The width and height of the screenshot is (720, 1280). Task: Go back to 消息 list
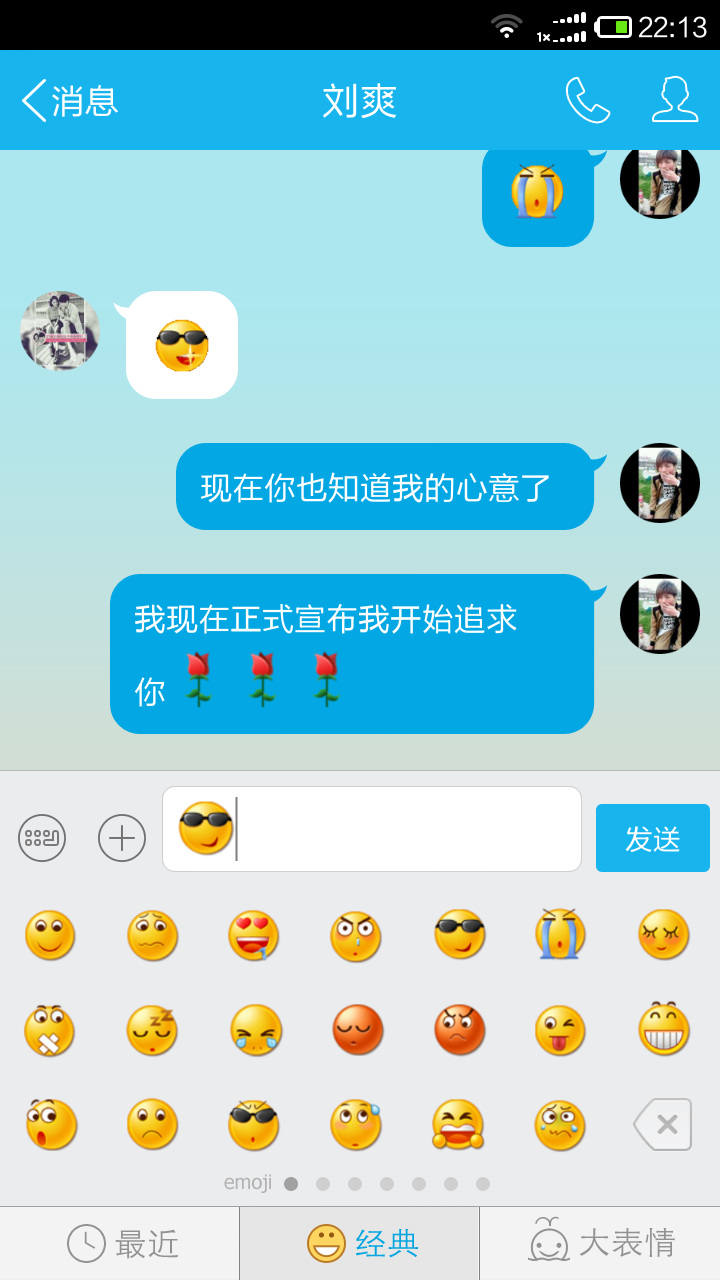click(68, 101)
